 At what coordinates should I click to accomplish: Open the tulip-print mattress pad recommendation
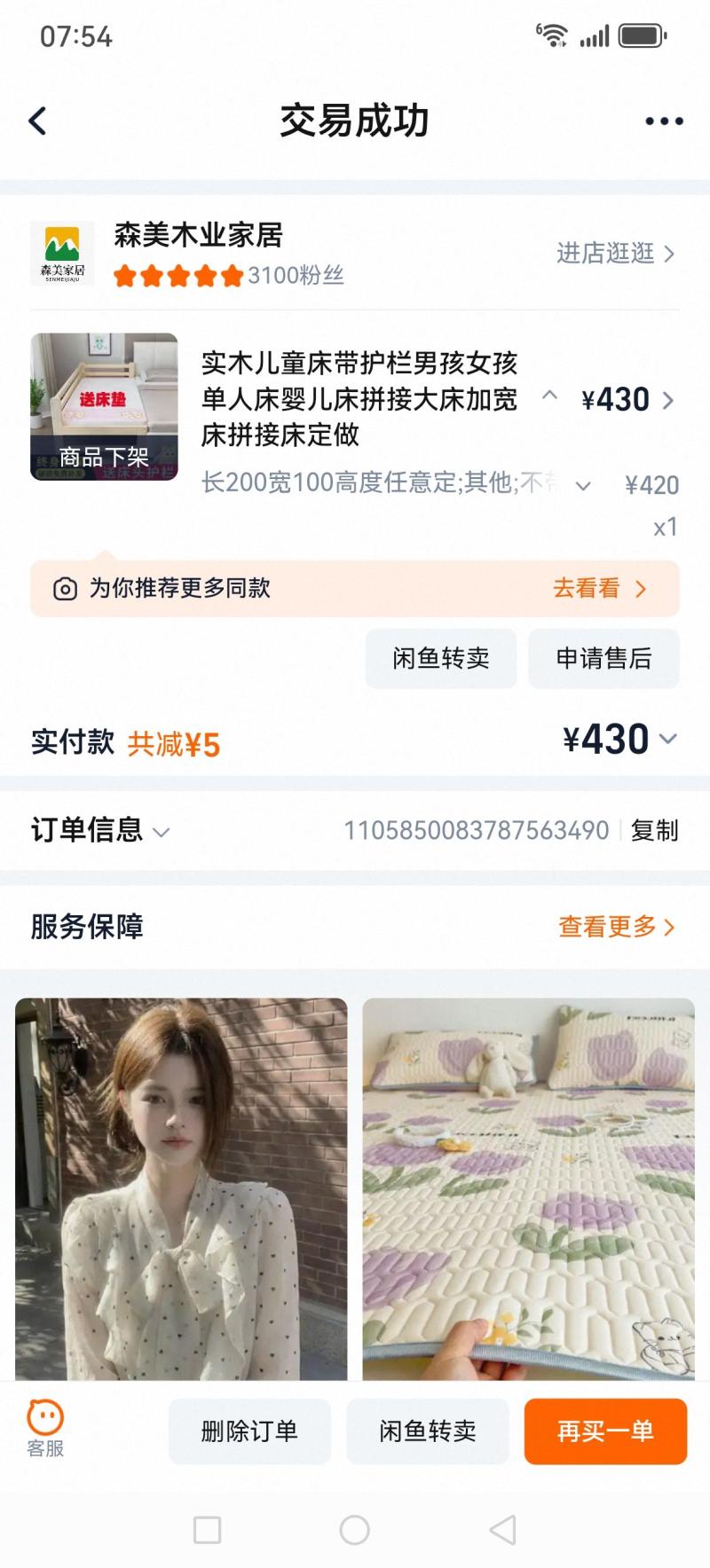click(528, 1188)
